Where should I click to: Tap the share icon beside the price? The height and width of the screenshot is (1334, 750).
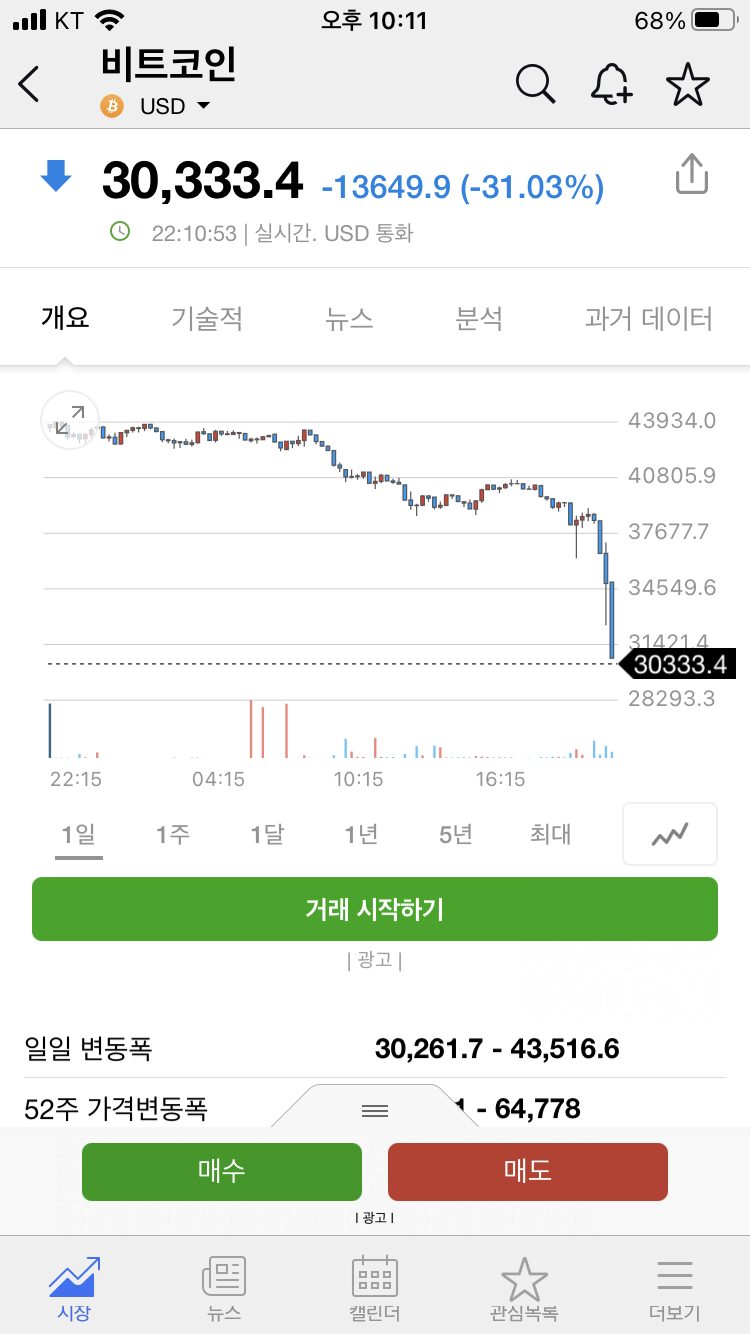pos(691,173)
